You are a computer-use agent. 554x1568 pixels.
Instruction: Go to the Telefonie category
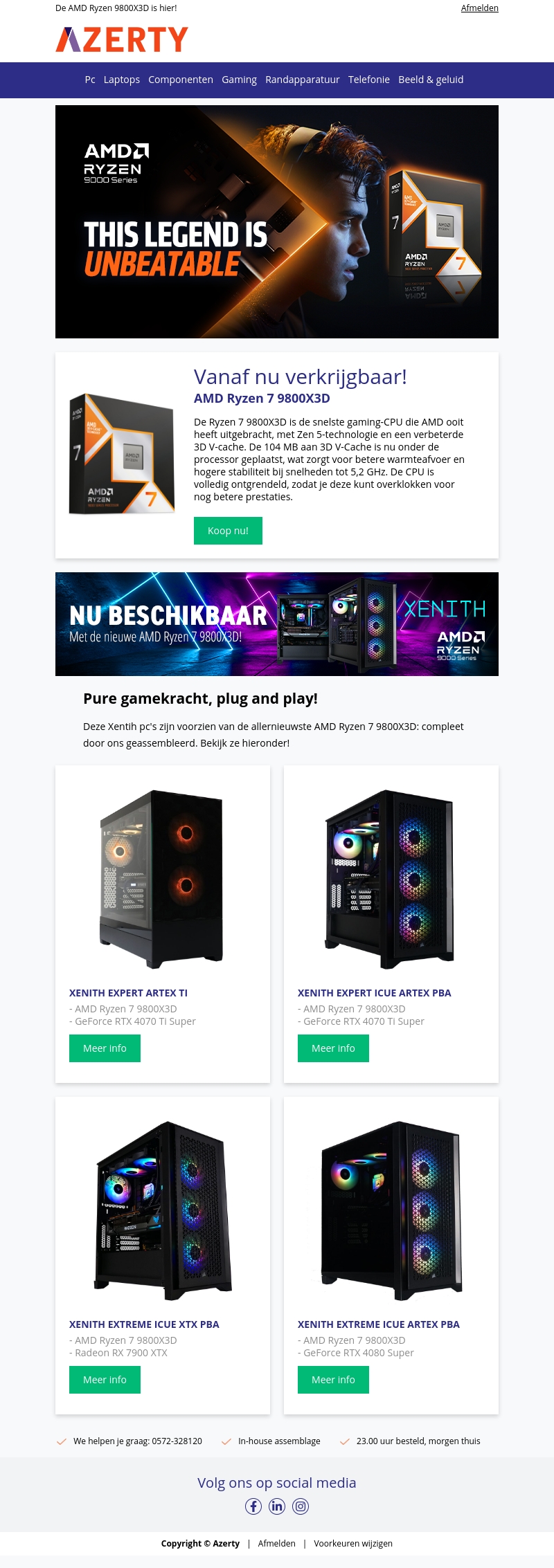(x=369, y=80)
